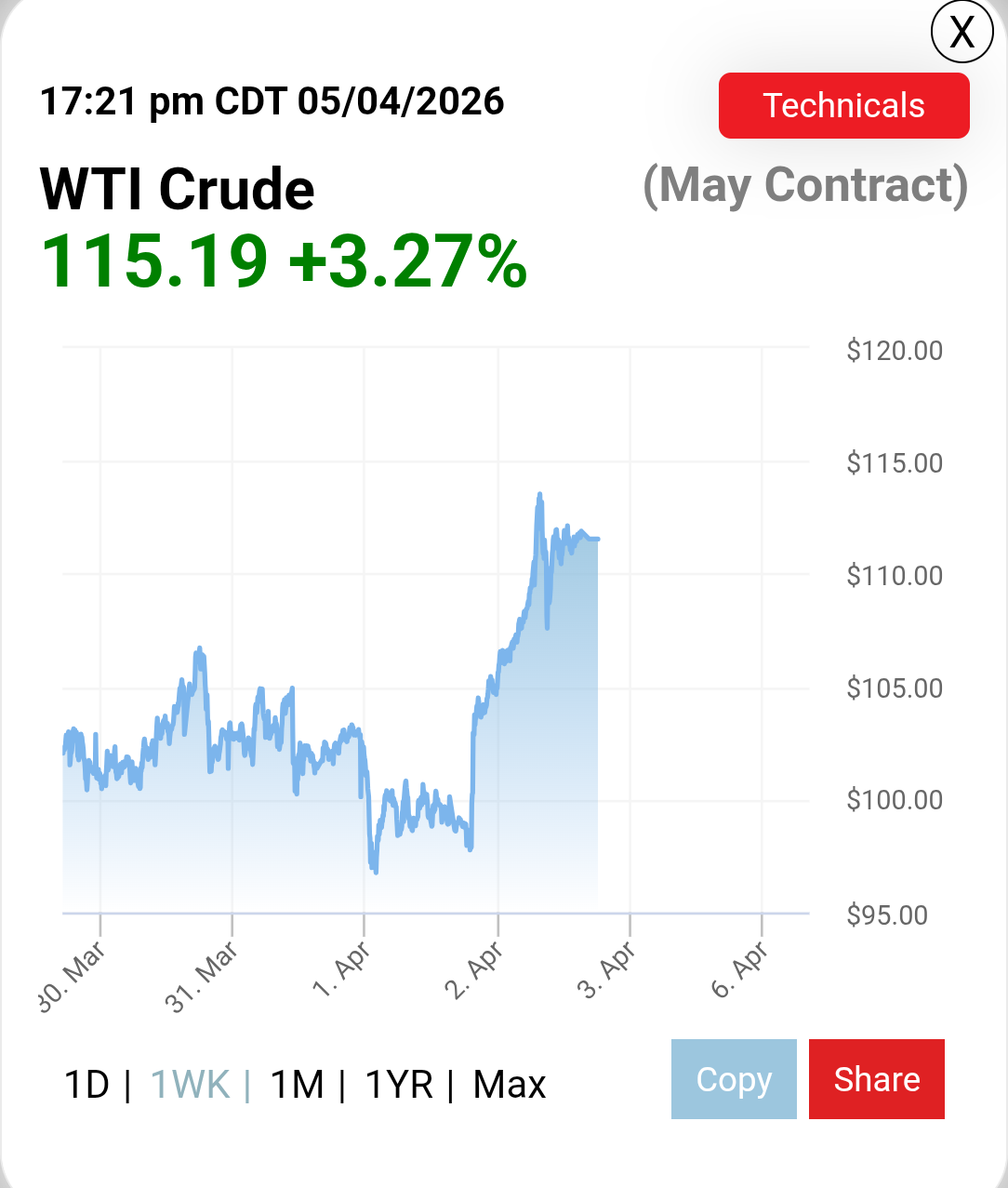Screen dimensions: 1008x1188
Task: Close the WTI Crude chart popup
Action: (x=962, y=33)
